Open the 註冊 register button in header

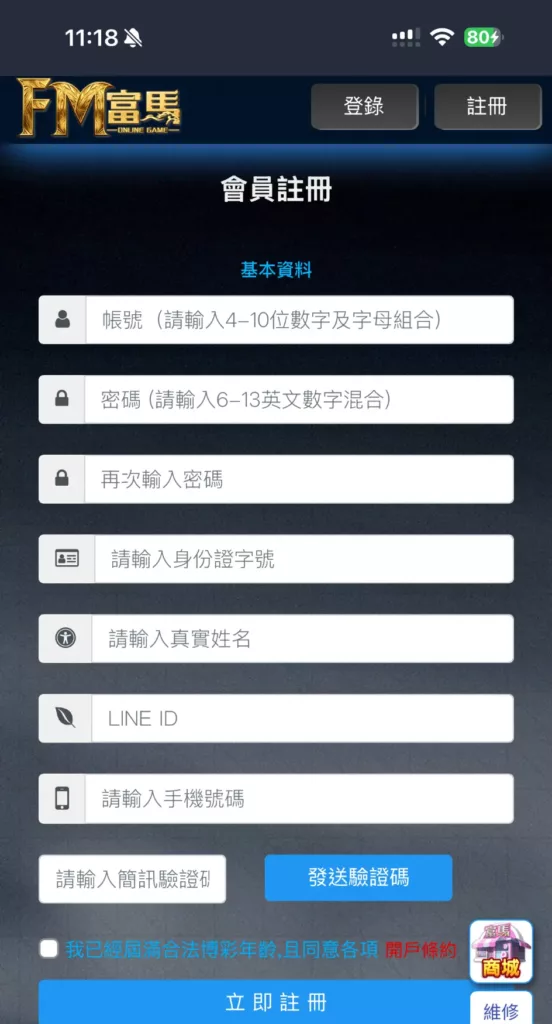click(x=487, y=106)
